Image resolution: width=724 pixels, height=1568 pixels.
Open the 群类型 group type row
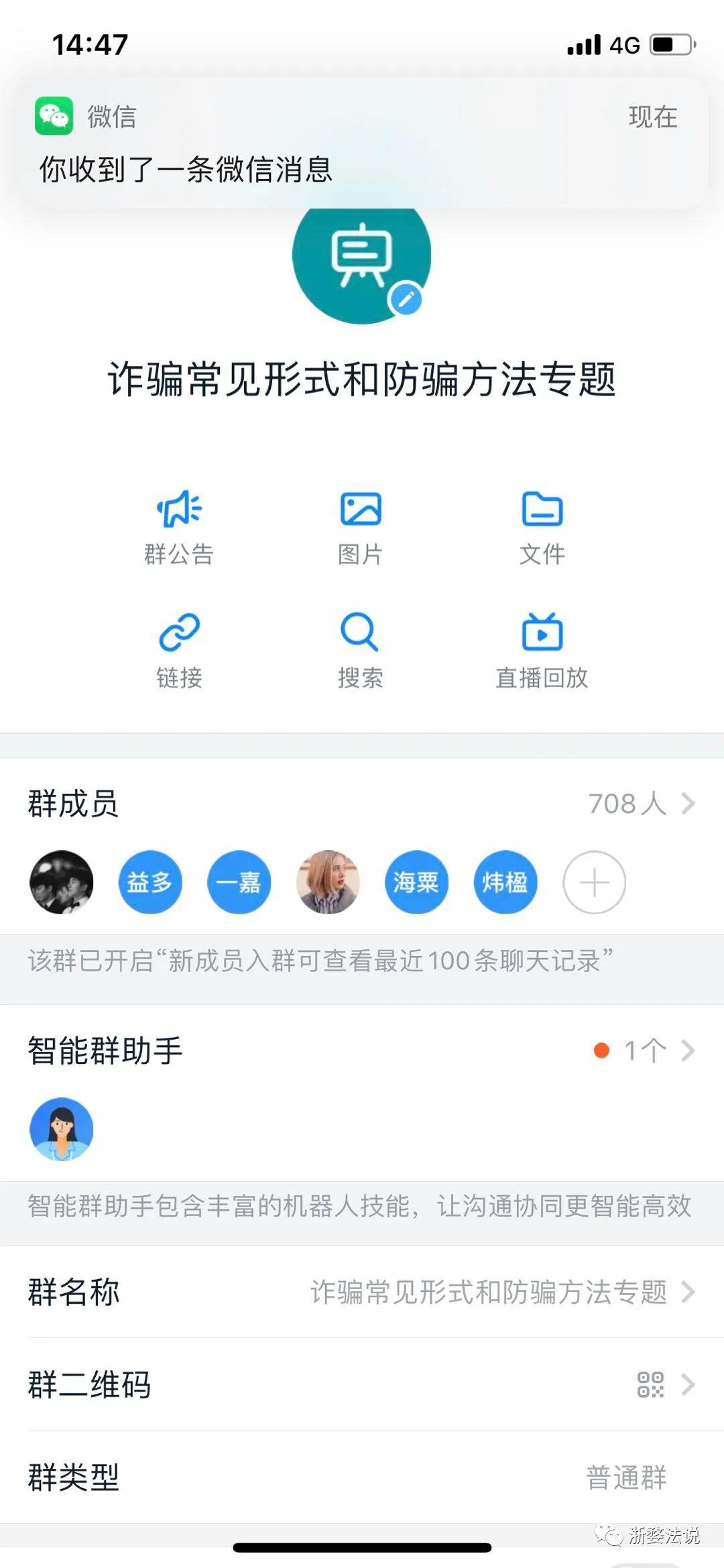click(362, 1477)
